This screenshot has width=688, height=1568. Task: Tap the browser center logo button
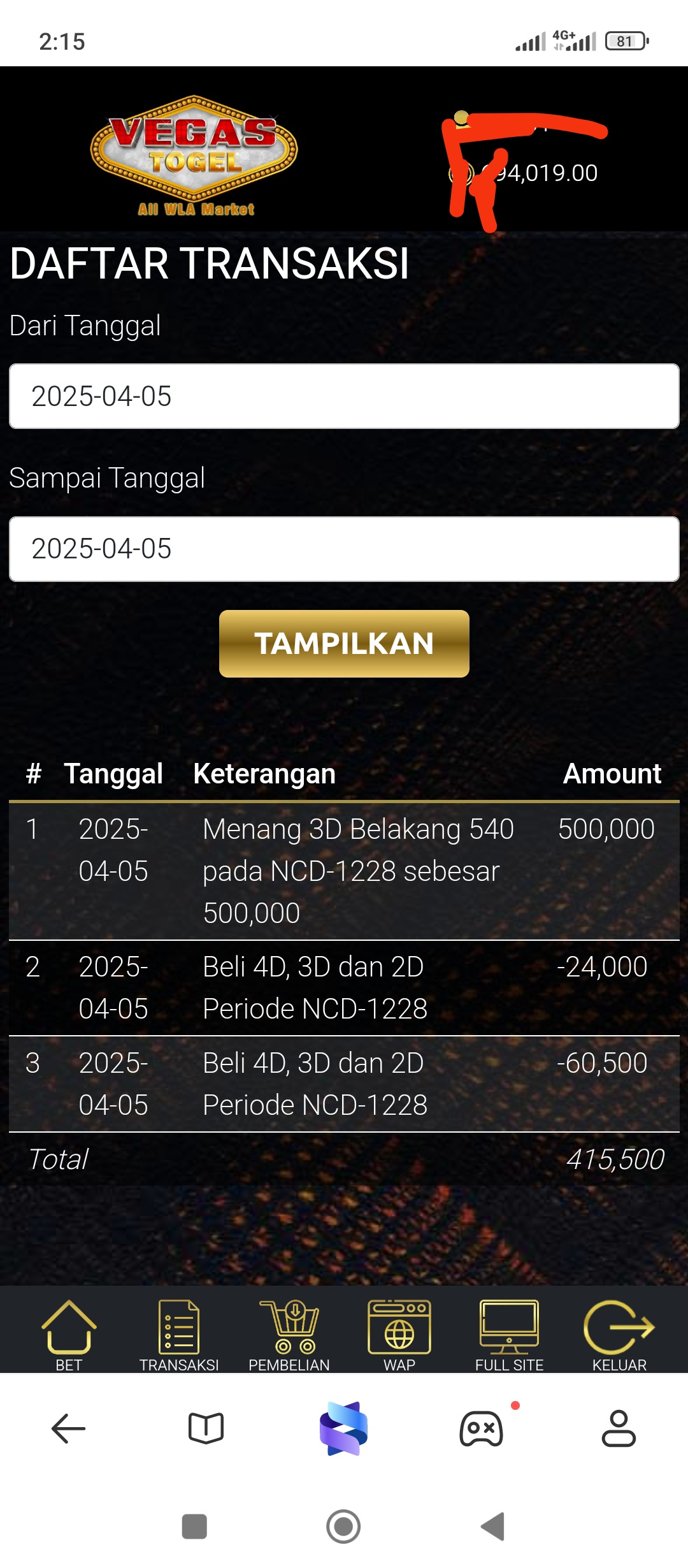tap(344, 1428)
